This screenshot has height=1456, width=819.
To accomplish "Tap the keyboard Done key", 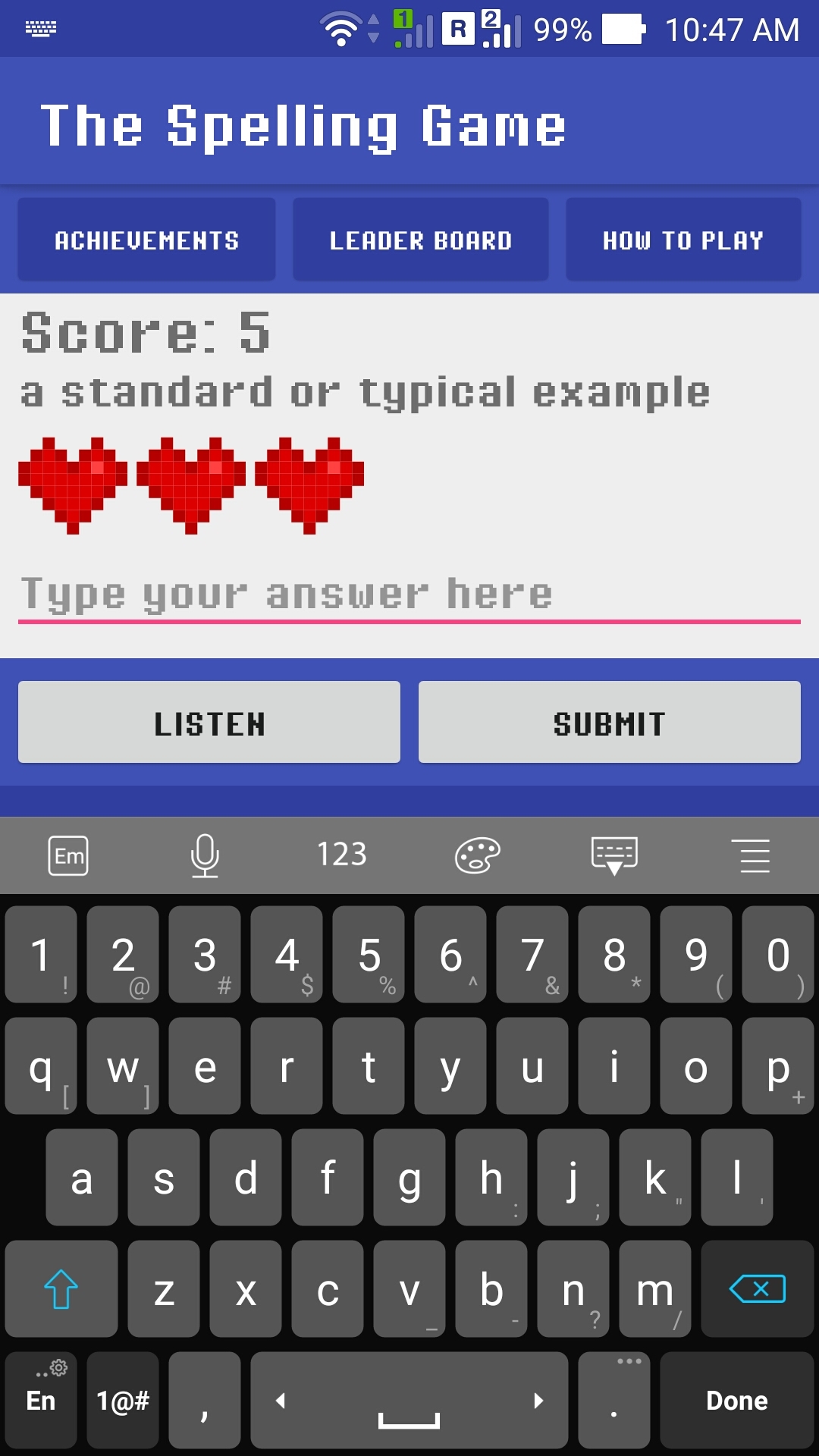I will (736, 1400).
